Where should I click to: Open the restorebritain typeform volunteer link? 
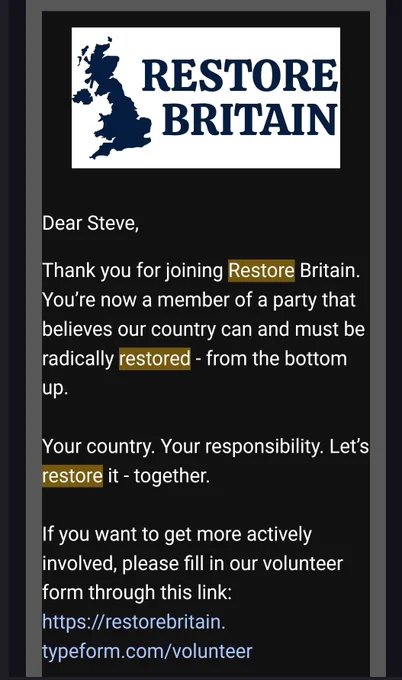[x=147, y=636]
